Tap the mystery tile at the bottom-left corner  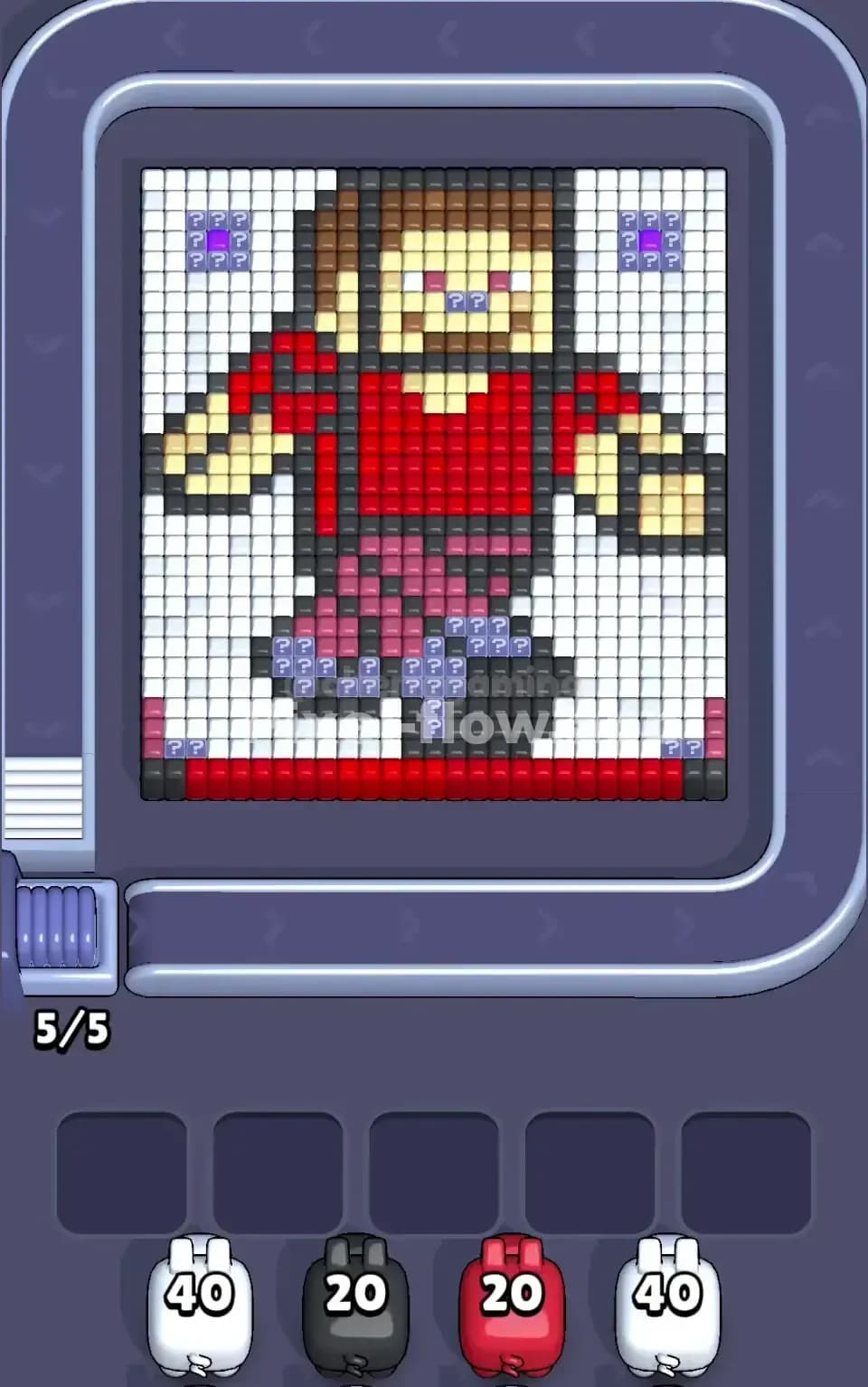176,748
